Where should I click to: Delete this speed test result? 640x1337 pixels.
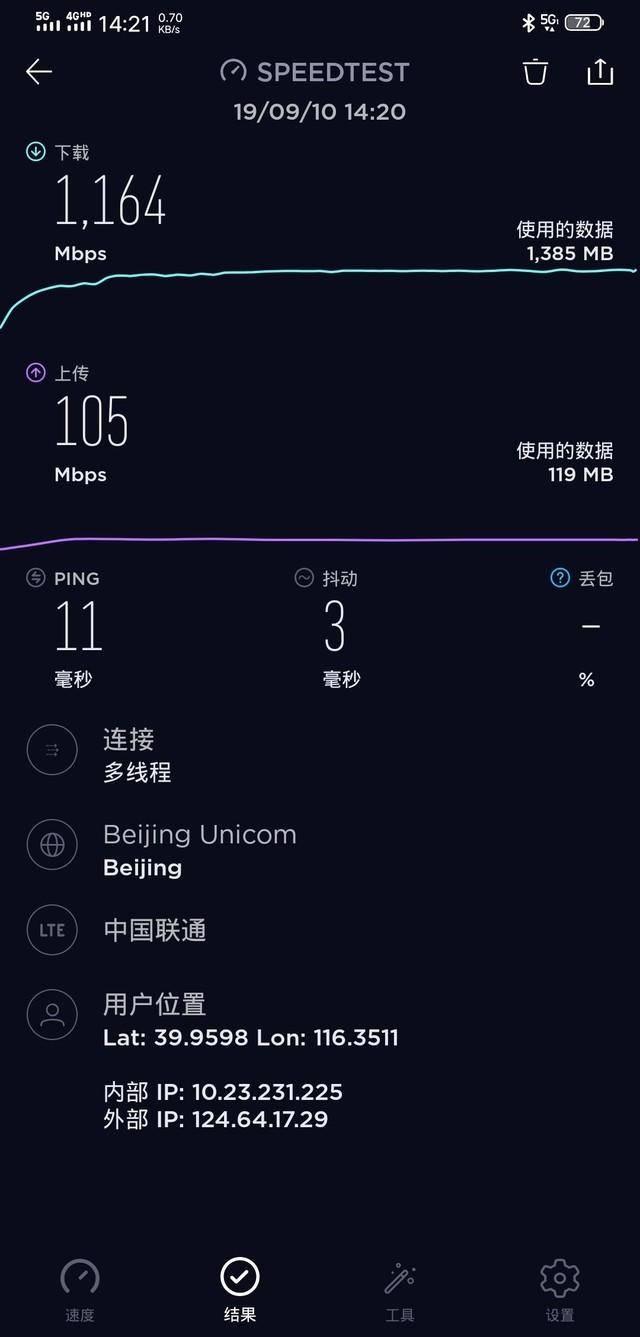point(535,71)
